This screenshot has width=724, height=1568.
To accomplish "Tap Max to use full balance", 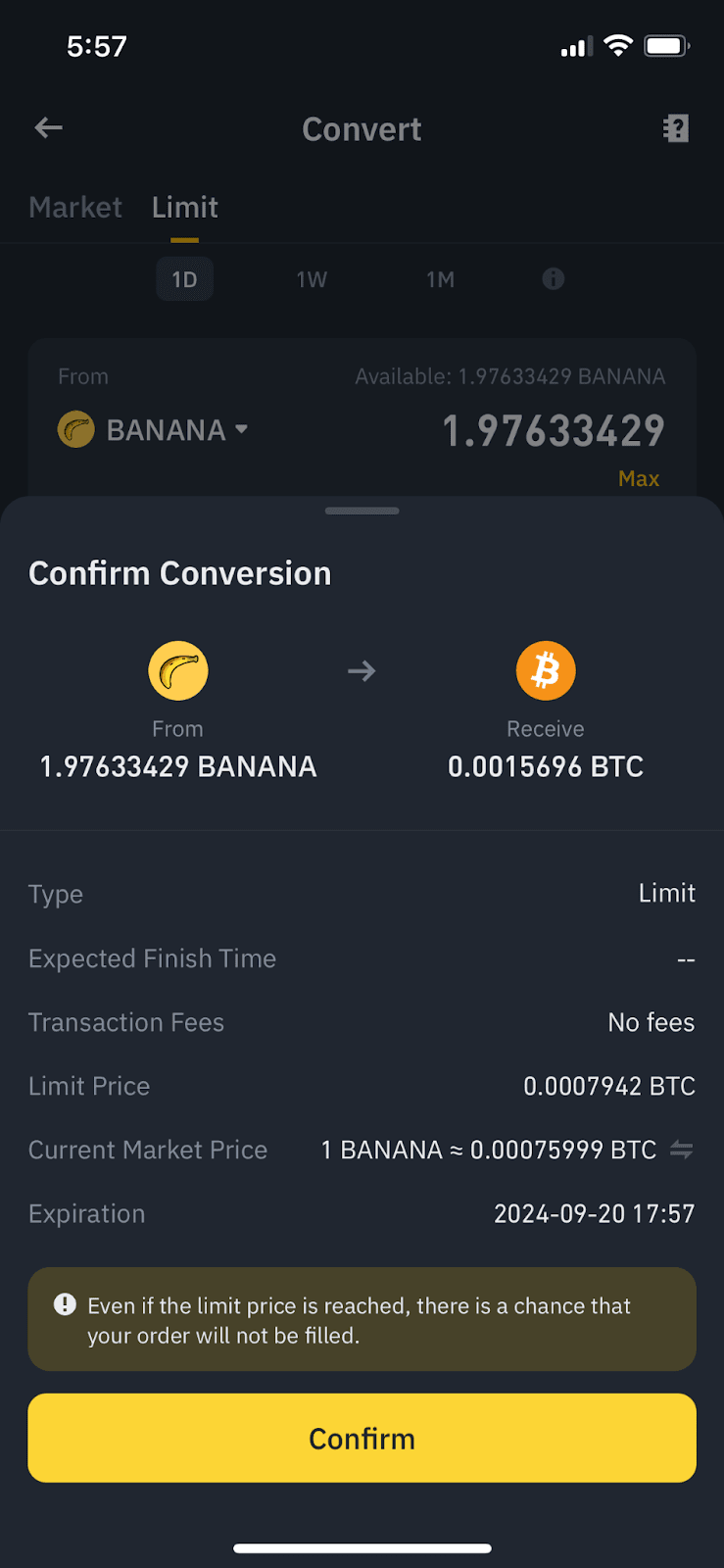I will click(639, 478).
